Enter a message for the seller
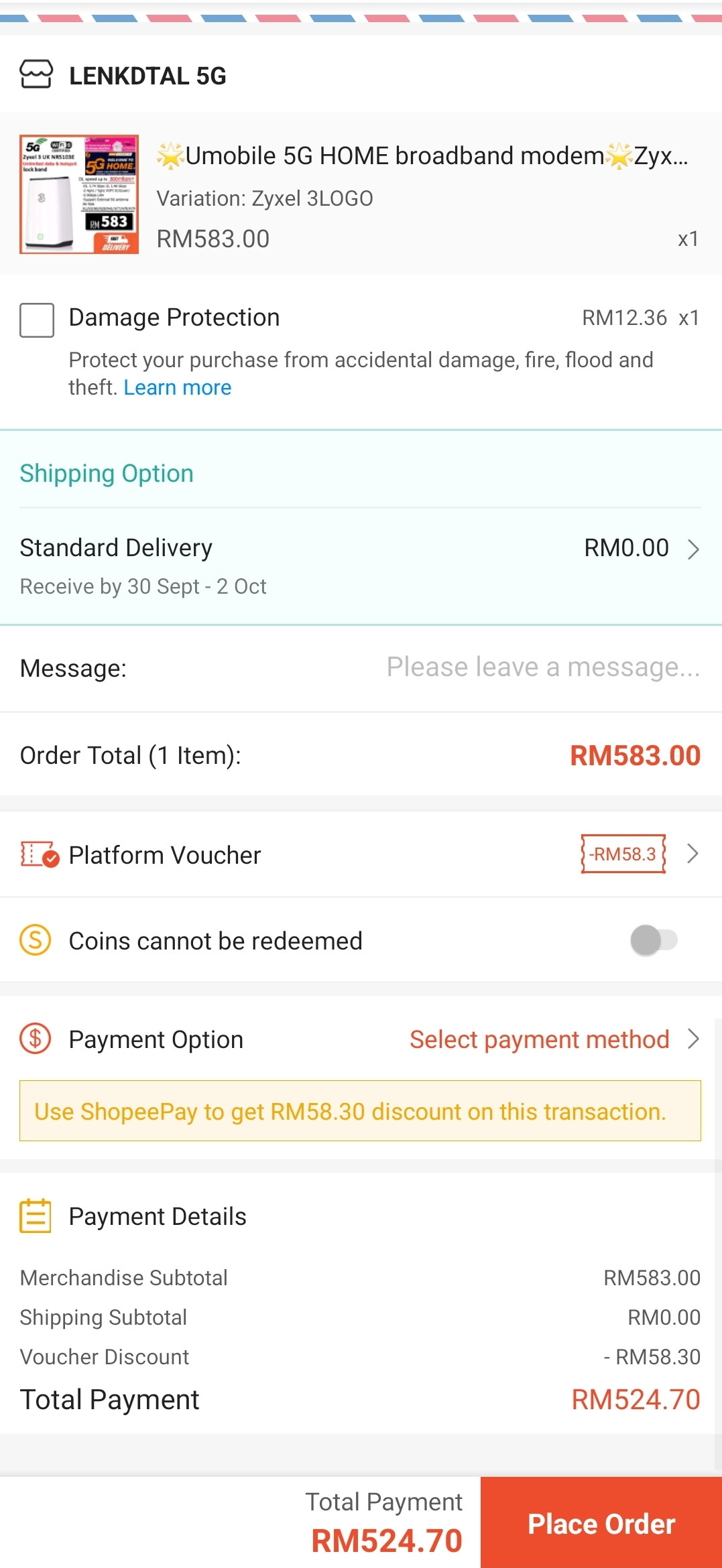Image resolution: width=722 pixels, height=1568 pixels. click(543, 667)
